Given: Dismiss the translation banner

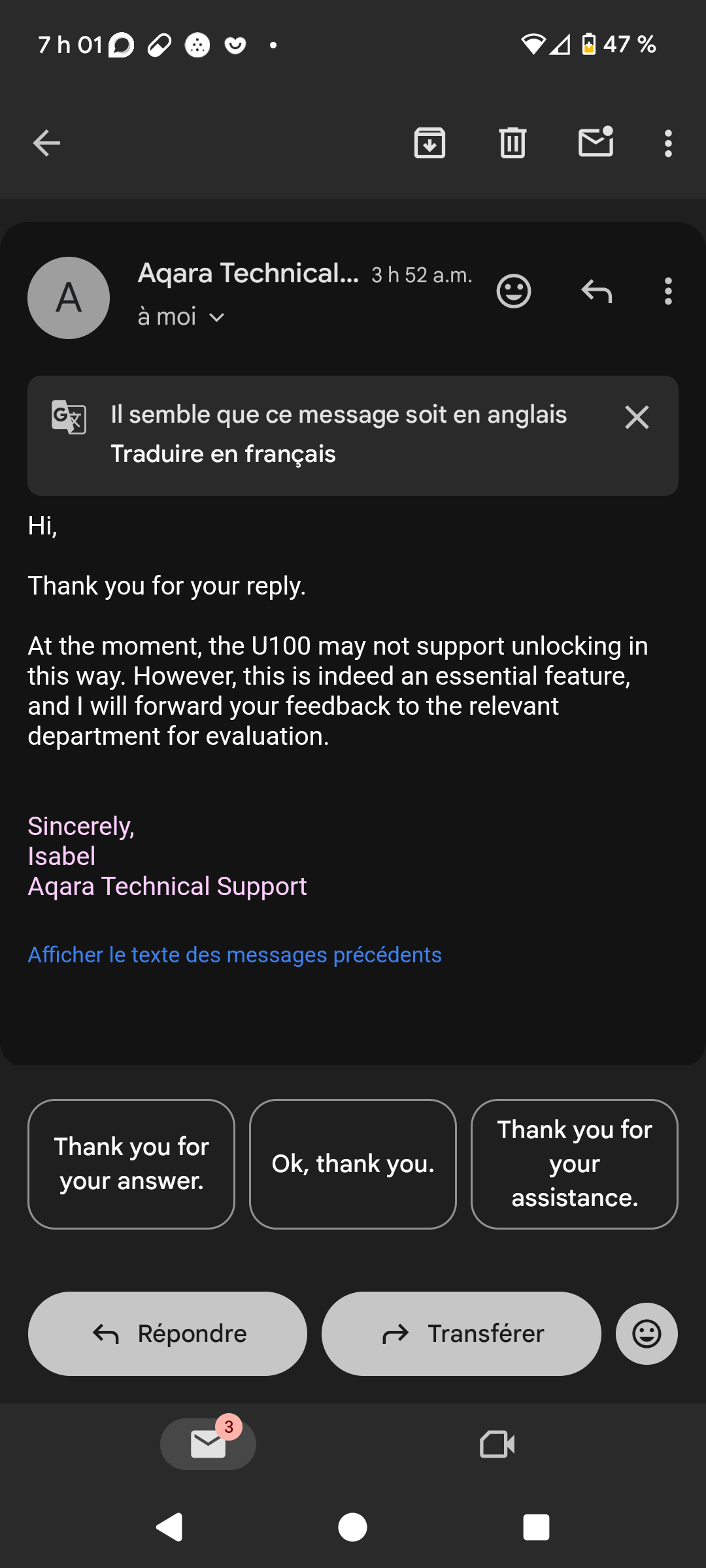Looking at the screenshot, I should (x=637, y=417).
